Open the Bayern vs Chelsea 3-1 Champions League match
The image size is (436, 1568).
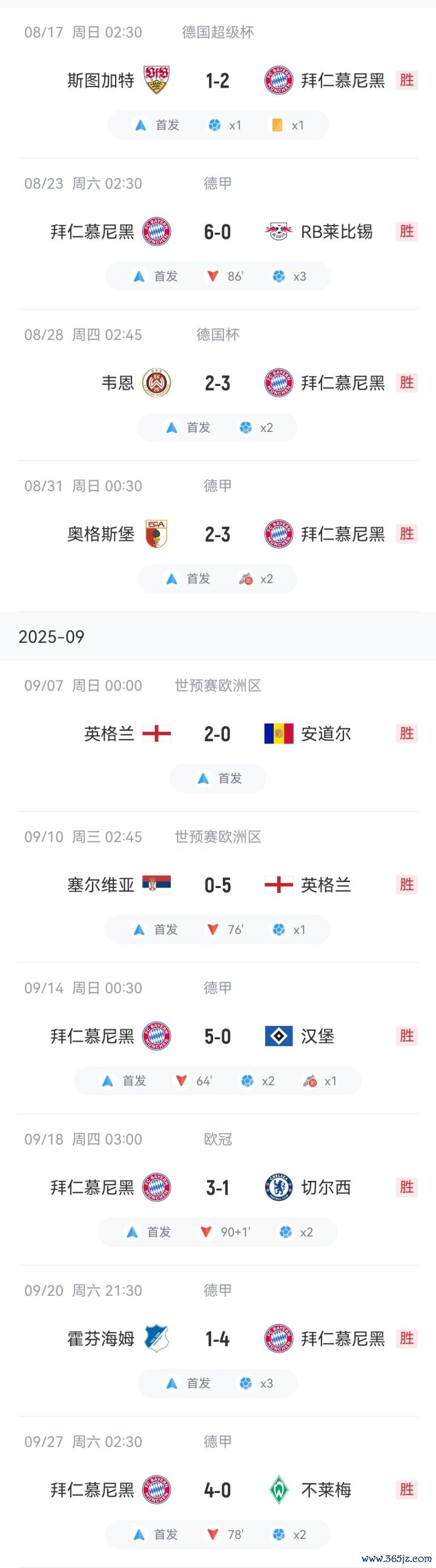[217, 1187]
